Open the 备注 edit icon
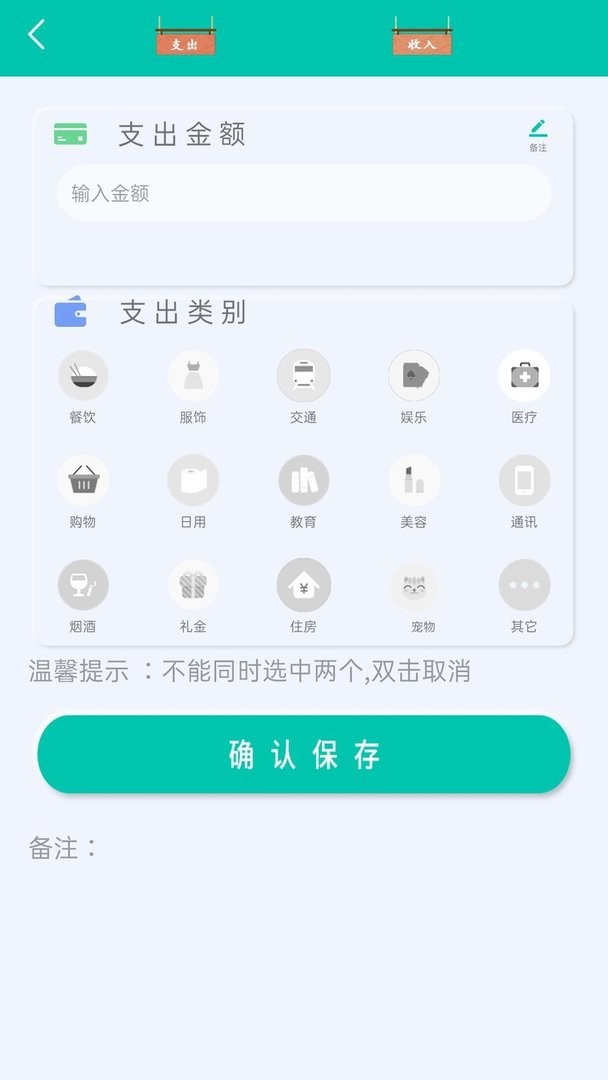 click(538, 134)
